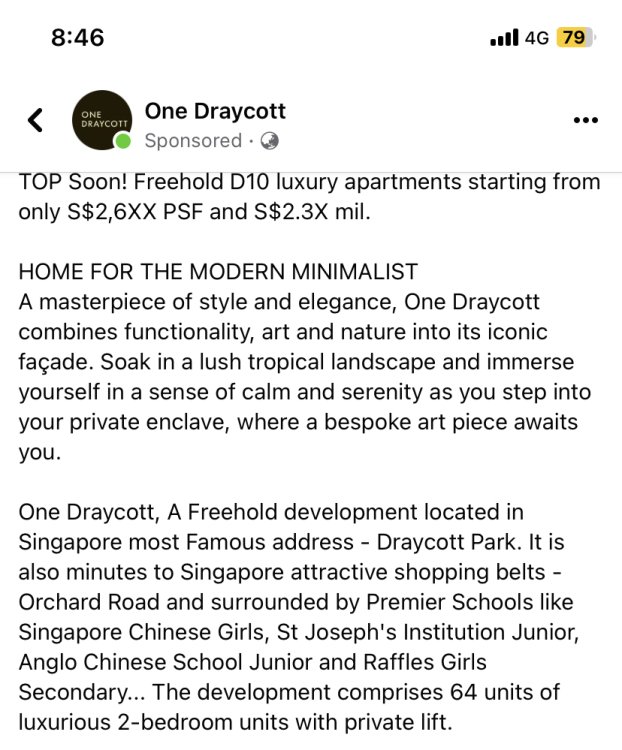Open One Draycott's profile picture

coord(102,121)
